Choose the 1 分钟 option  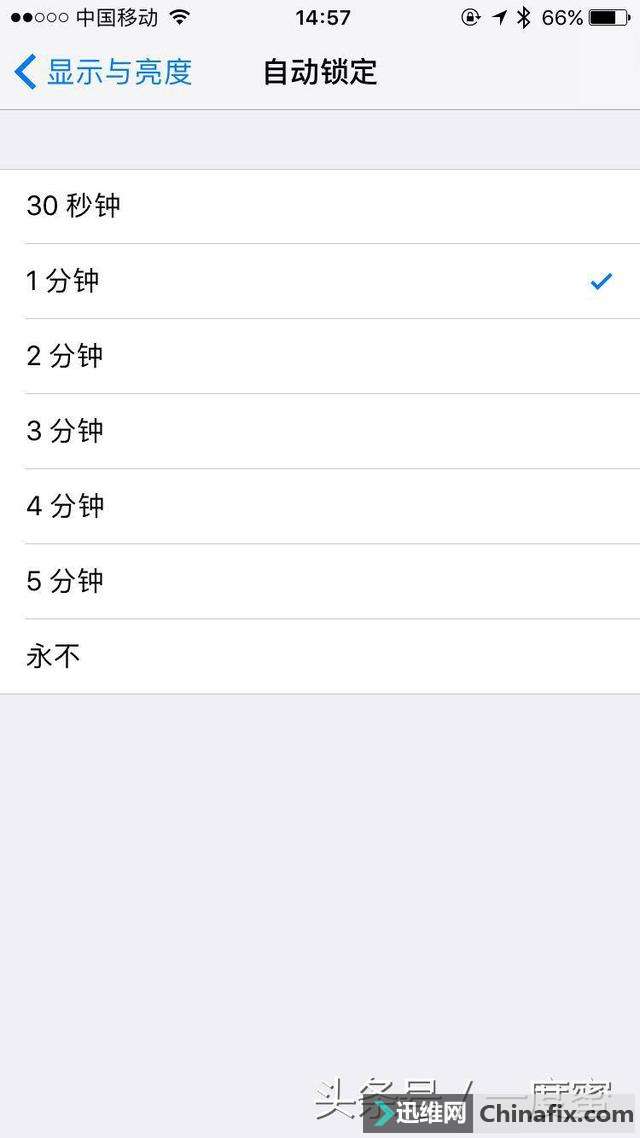(320, 282)
